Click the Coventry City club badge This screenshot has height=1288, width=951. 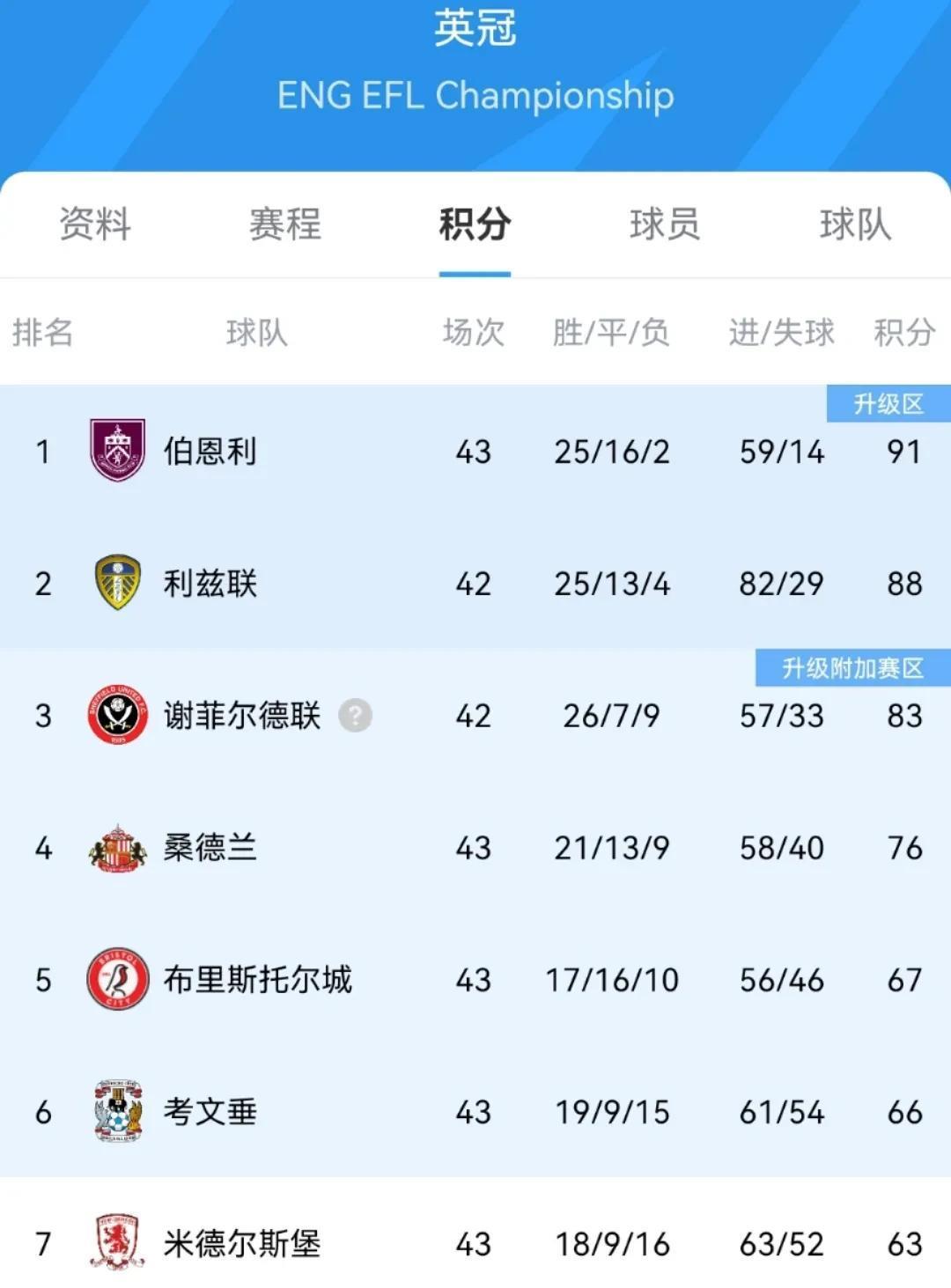click(x=119, y=1112)
